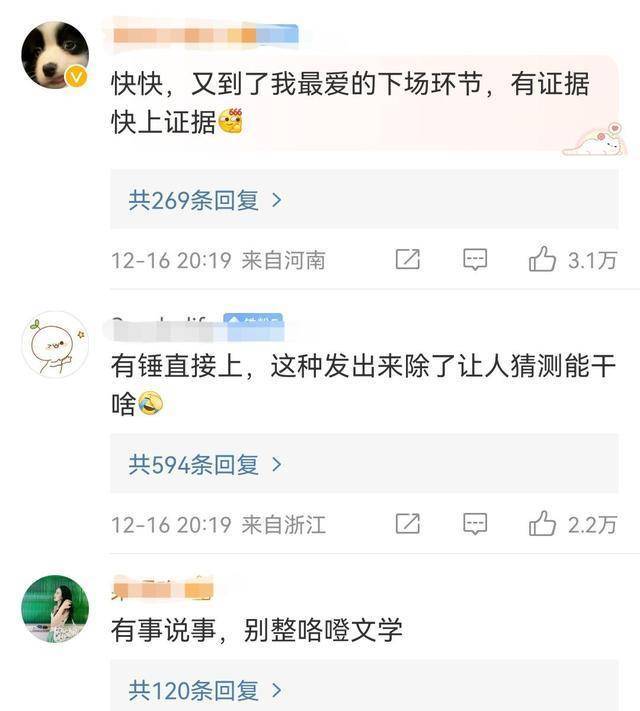
Task: Repost the comment from 河南
Action: 407,260
